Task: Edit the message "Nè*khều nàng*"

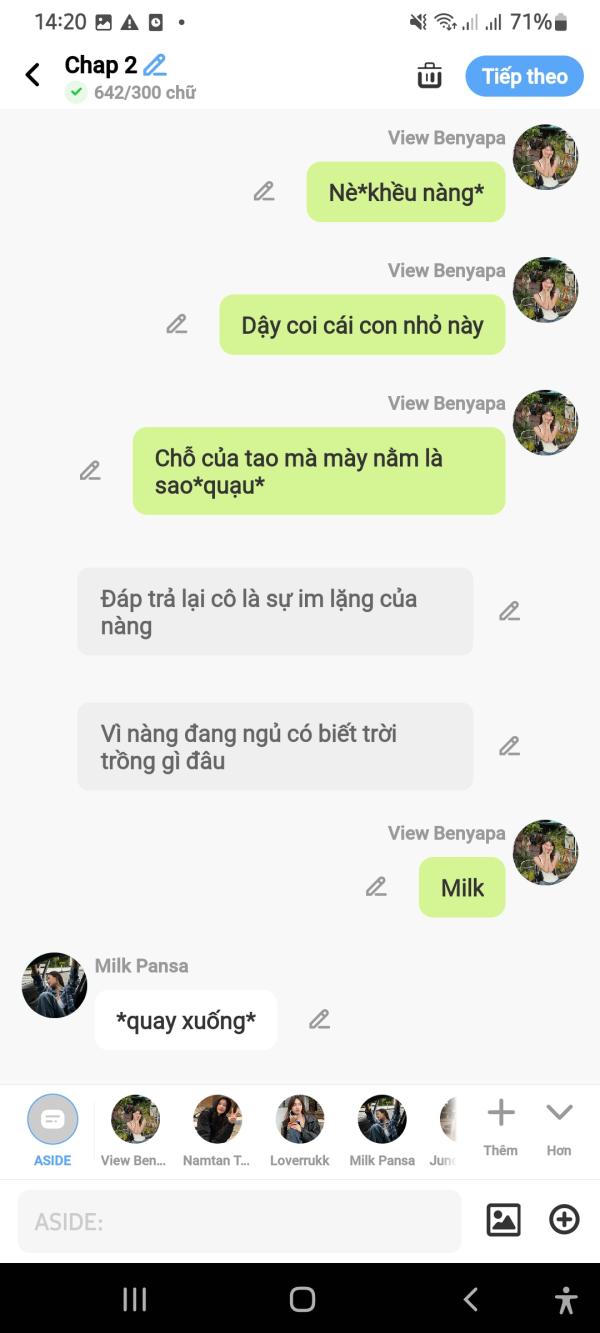Action: tap(264, 192)
